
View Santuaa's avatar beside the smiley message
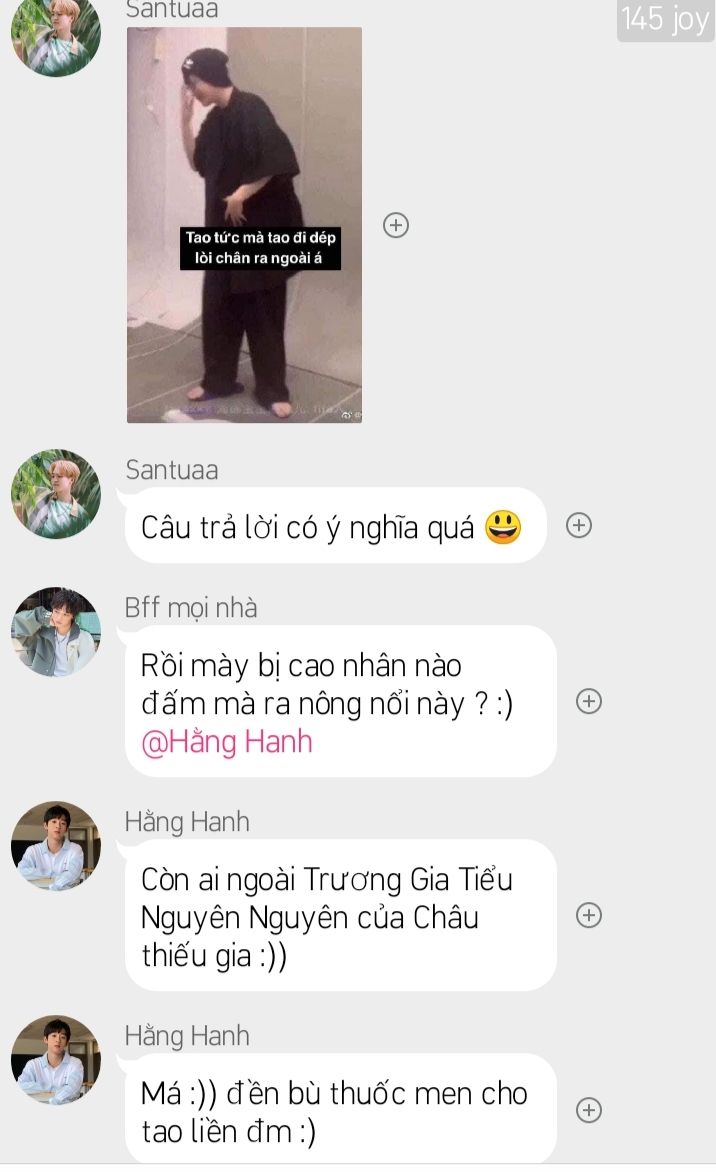point(56,494)
